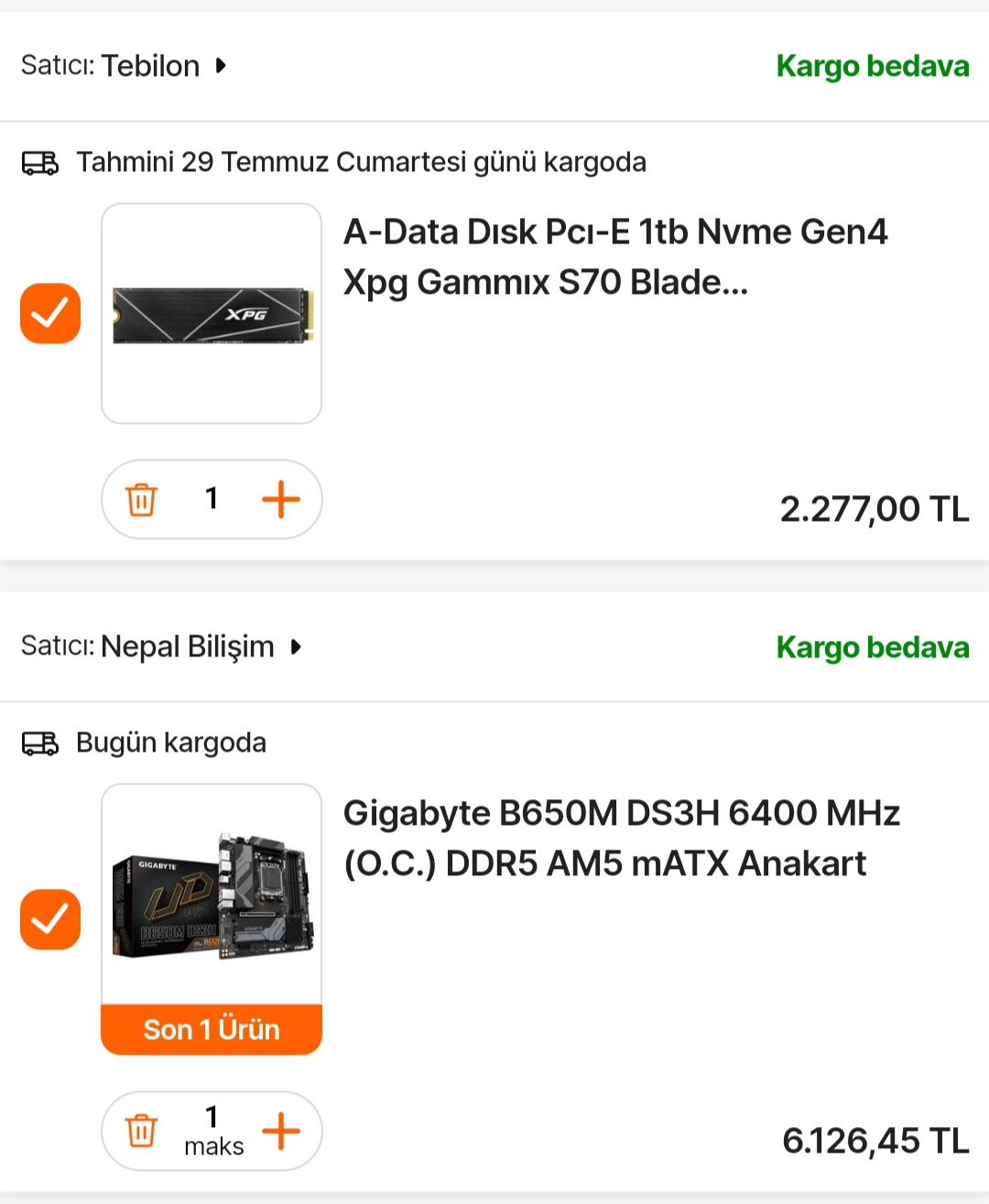Delete the Gigabyte motherboard from cart
The width and height of the screenshot is (989, 1204).
pyautogui.click(x=141, y=1132)
